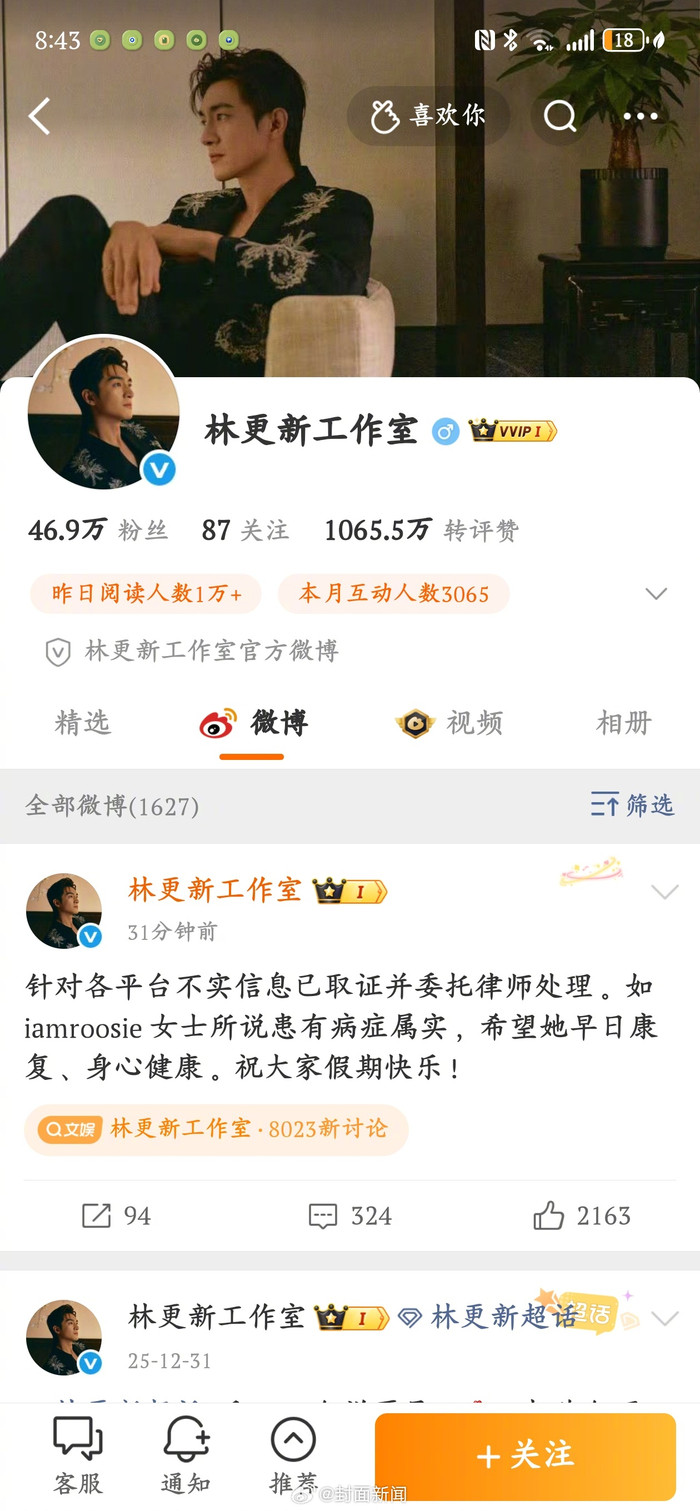Tap the 昨日阅读人数1万+ chip
The height and width of the screenshot is (1511, 700).
146,594
